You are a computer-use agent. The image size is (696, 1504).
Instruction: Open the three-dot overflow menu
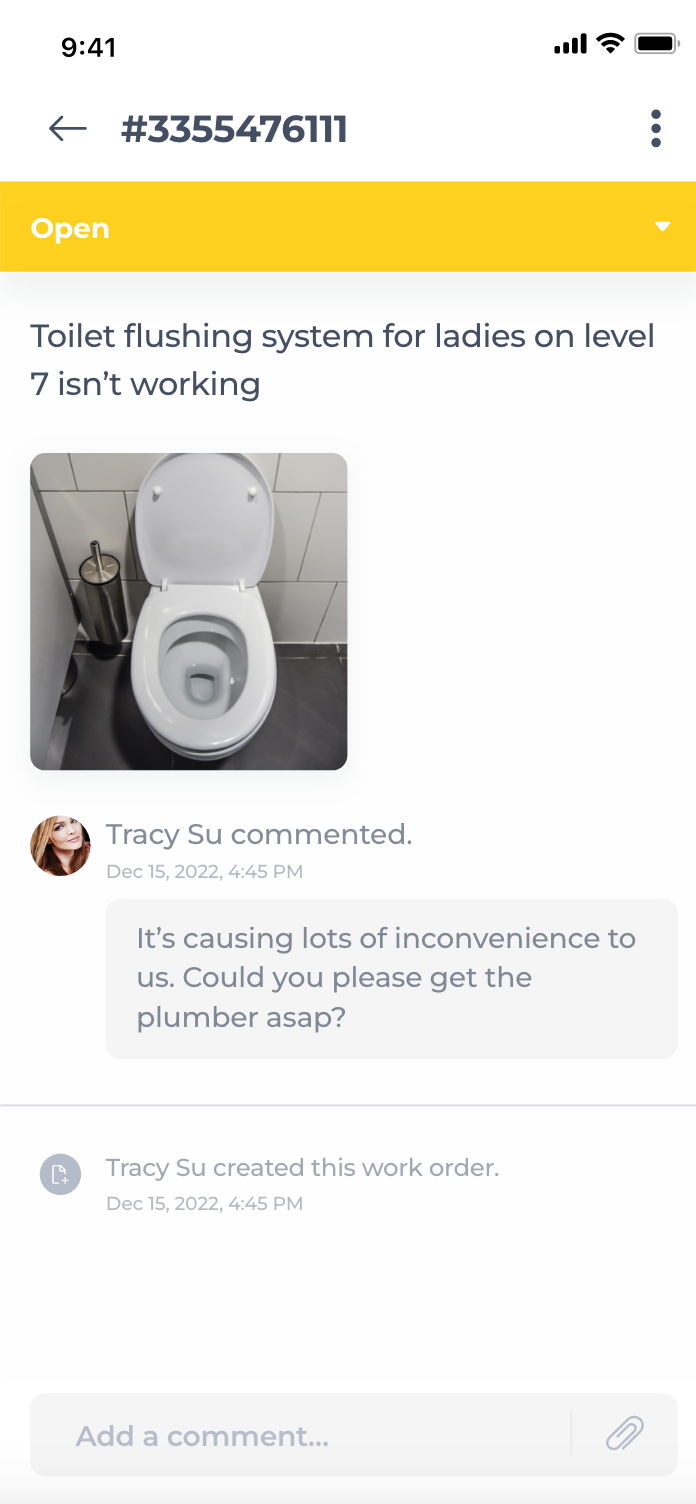pos(655,129)
